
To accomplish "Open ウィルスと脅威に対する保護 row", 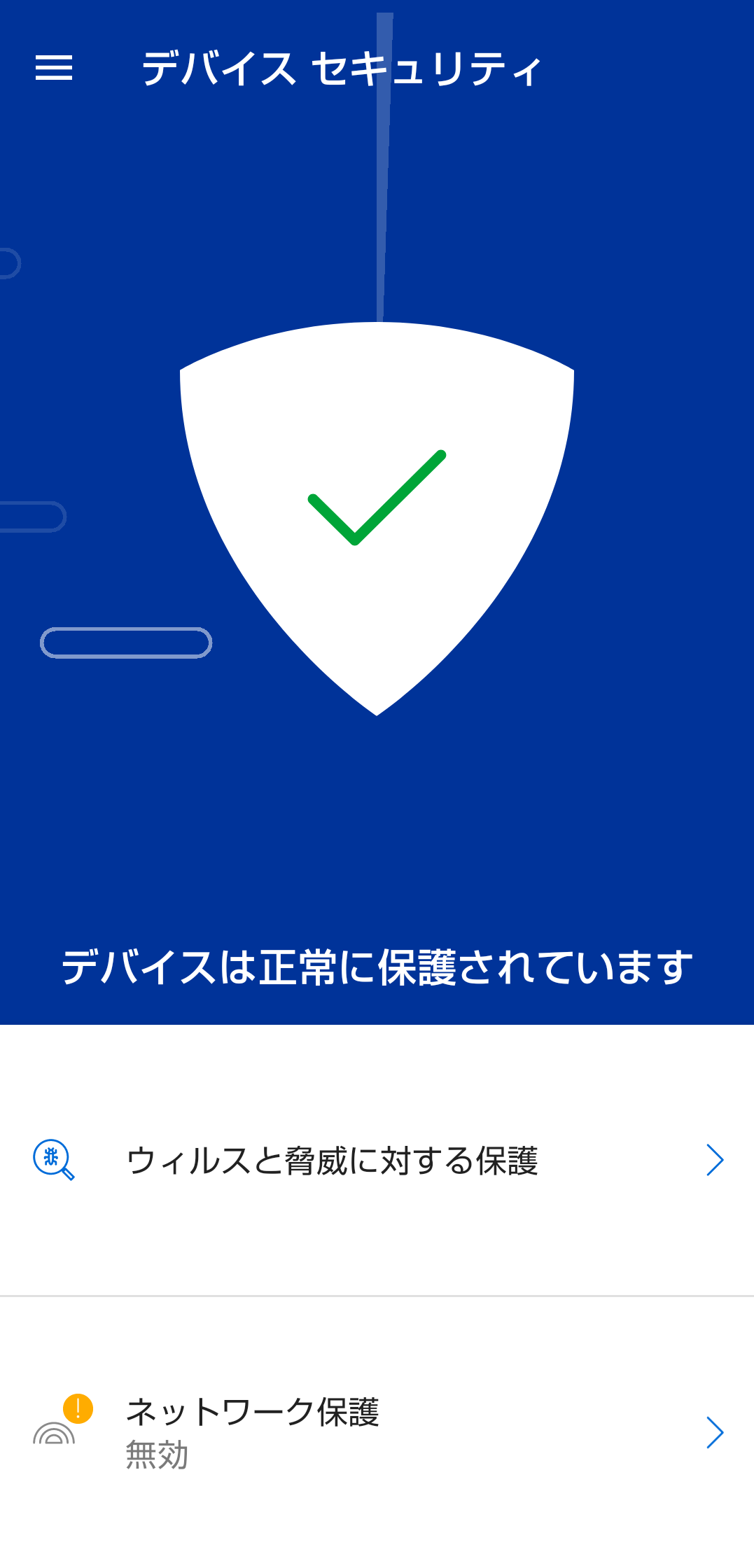I will [377, 1160].
